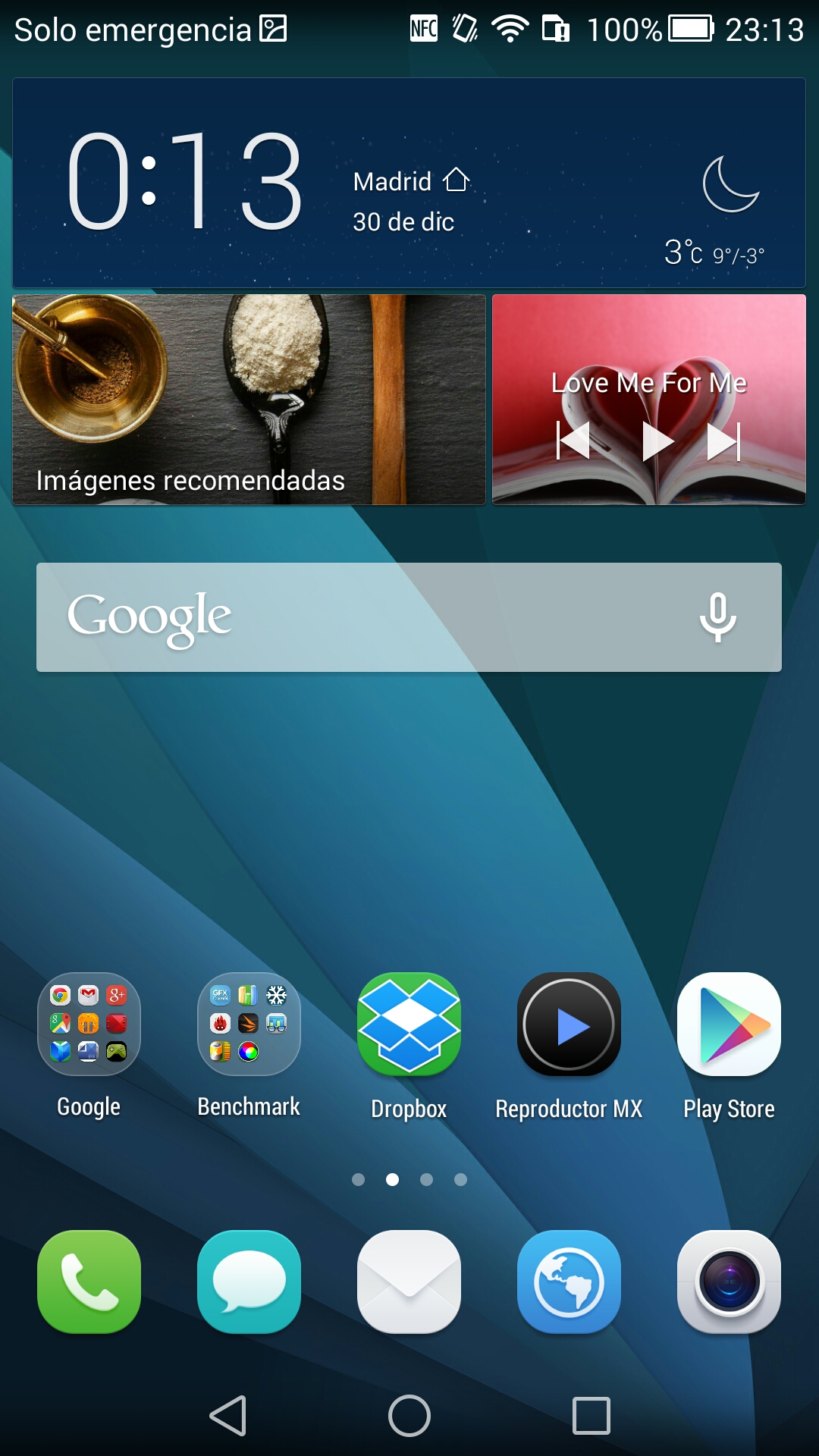Tap the system back button
The height and width of the screenshot is (1456, 819).
(x=227, y=1416)
